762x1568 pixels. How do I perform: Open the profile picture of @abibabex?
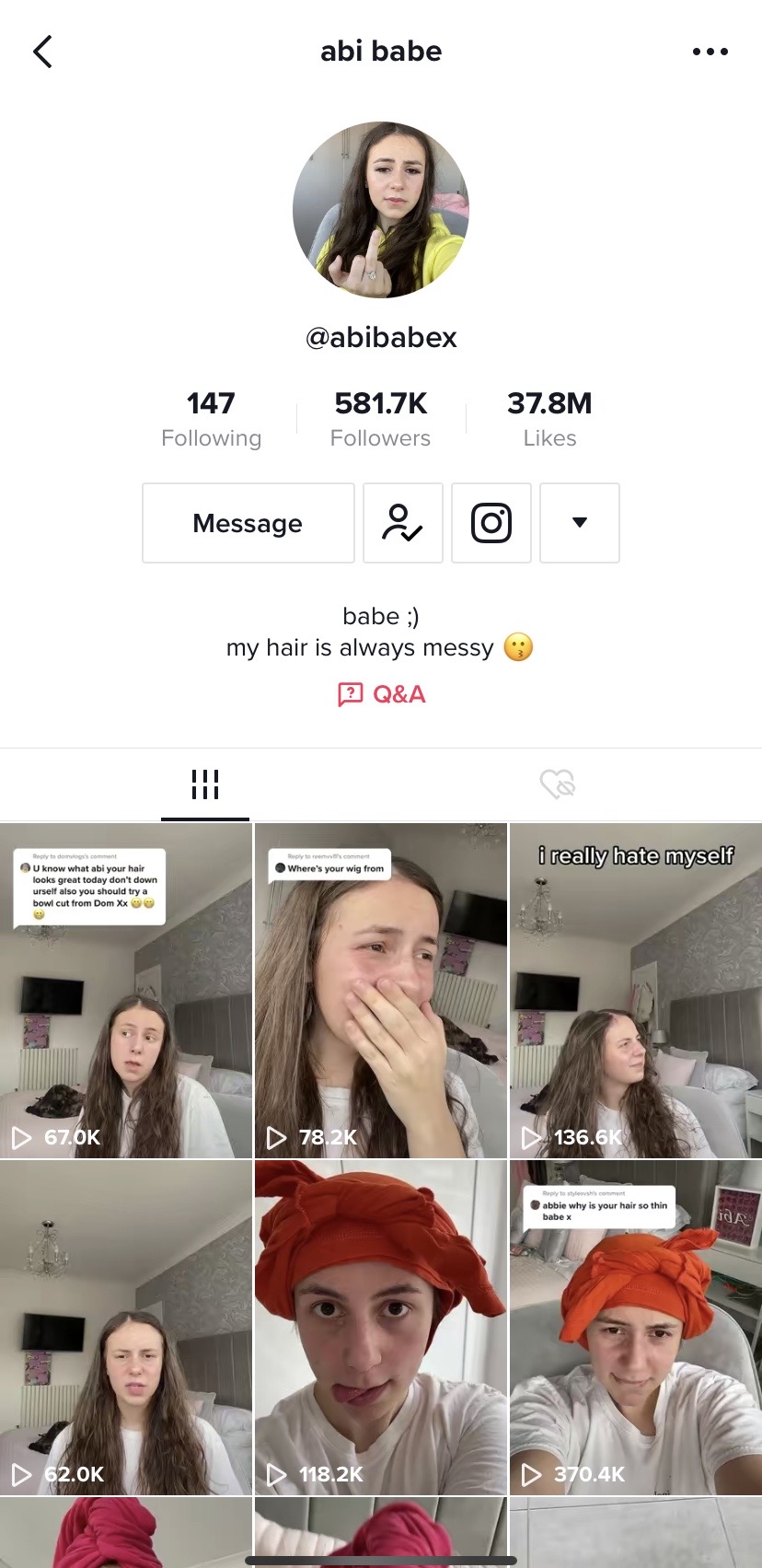tap(381, 210)
